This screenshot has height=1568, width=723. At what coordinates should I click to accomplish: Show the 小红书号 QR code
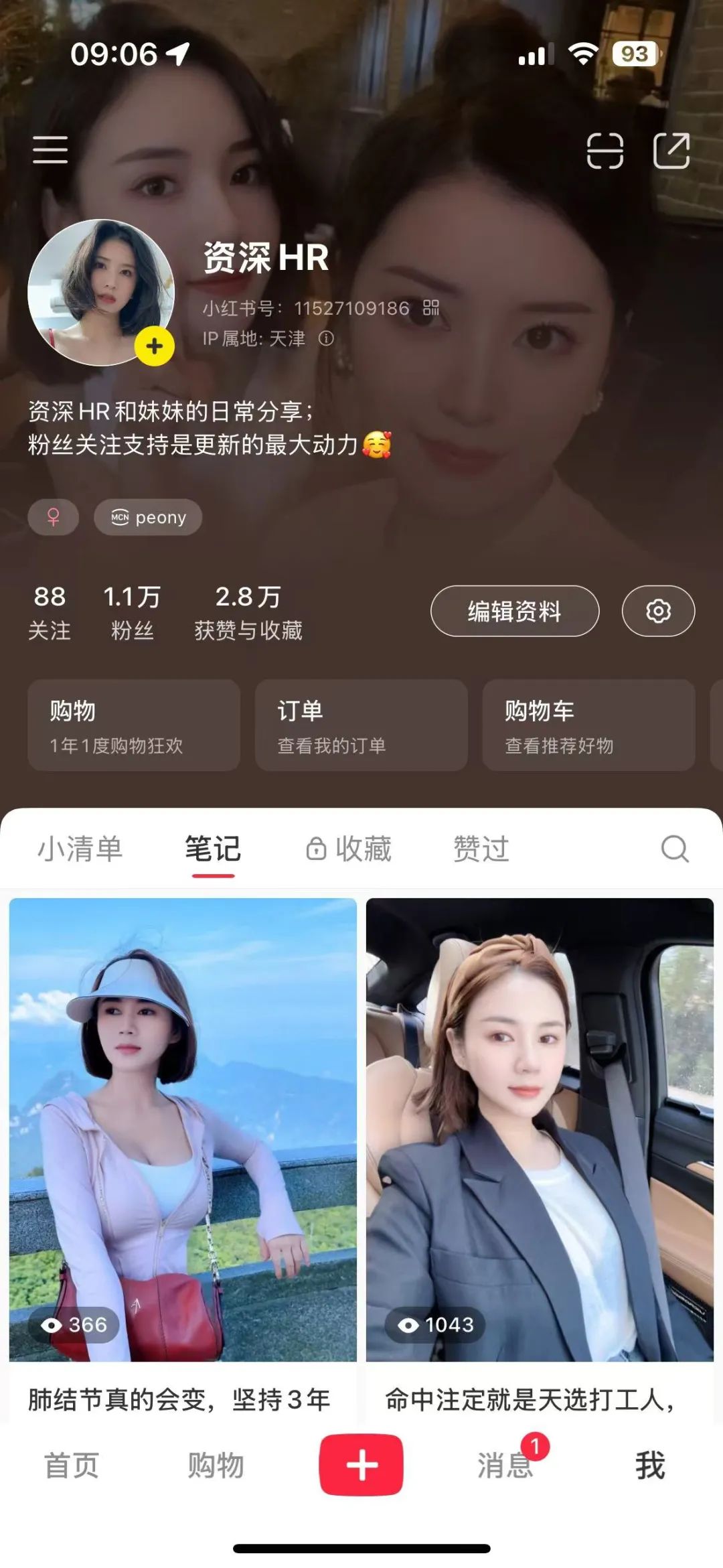[431, 308]
